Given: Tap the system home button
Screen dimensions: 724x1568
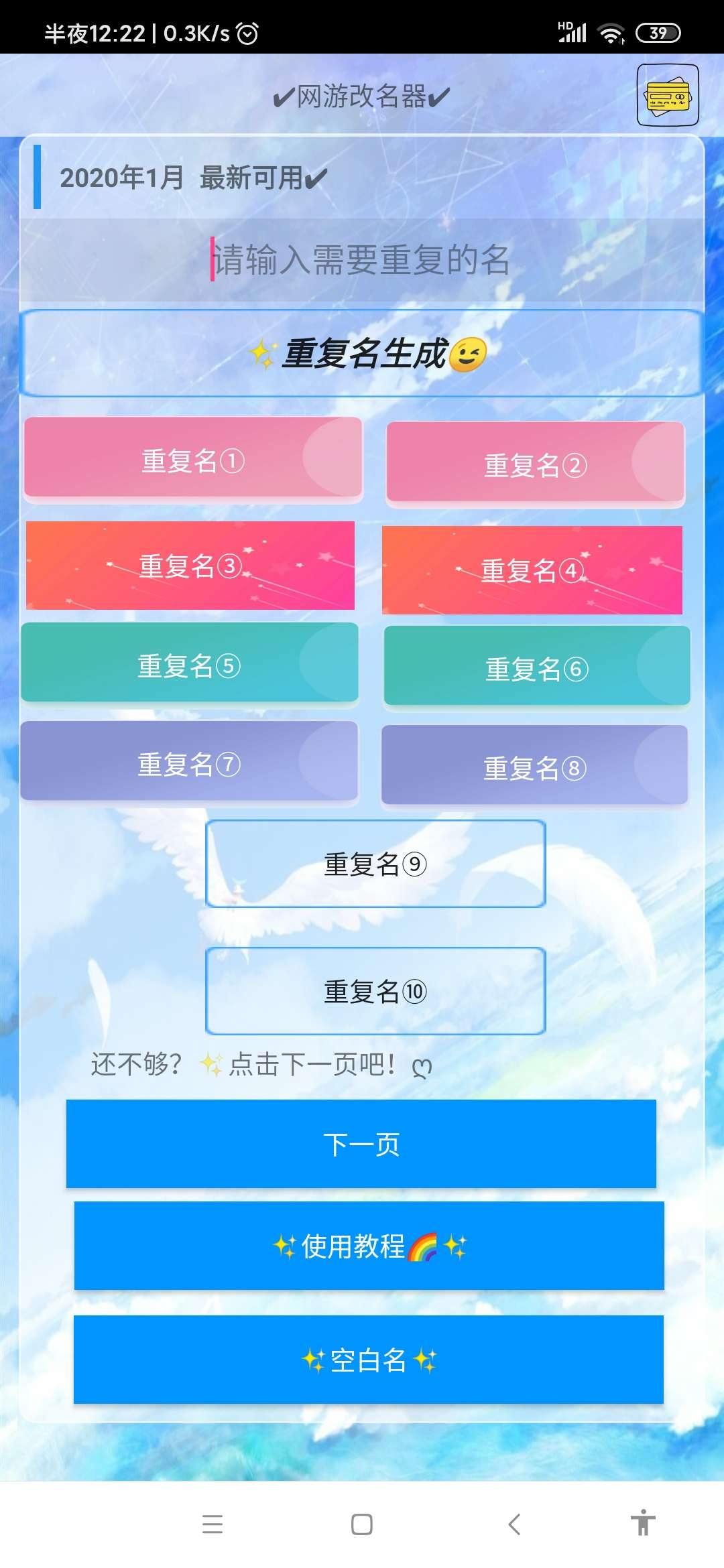Looking at the screenshot, I should click(x=362, y=1524).
